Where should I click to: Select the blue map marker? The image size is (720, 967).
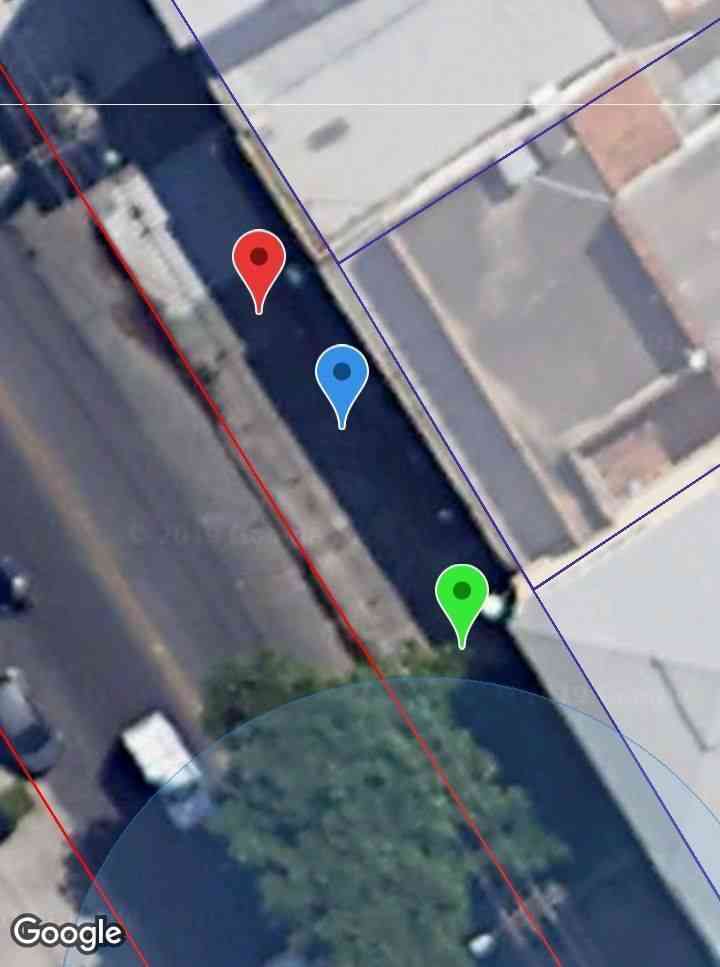point(342,378)
